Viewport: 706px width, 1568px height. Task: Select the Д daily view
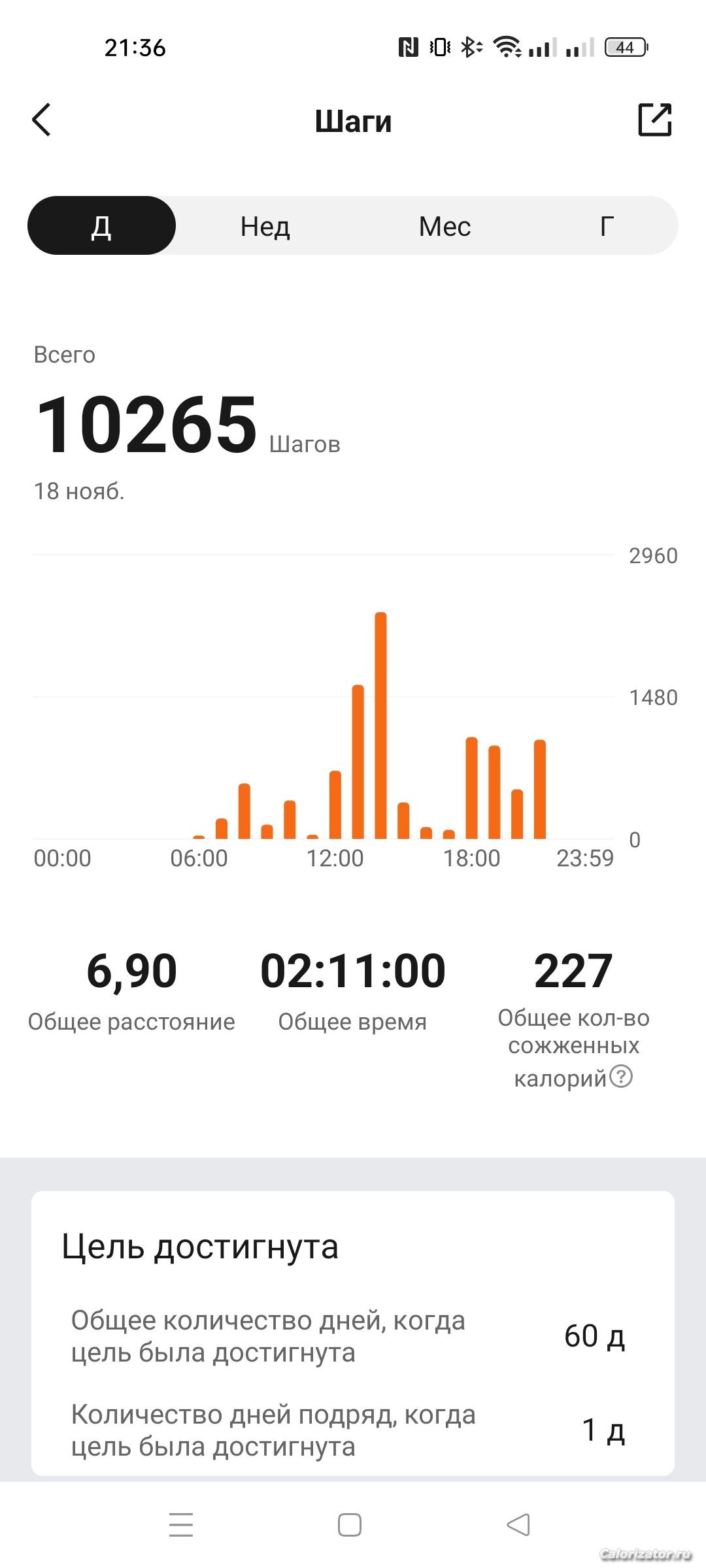(101, 226)
